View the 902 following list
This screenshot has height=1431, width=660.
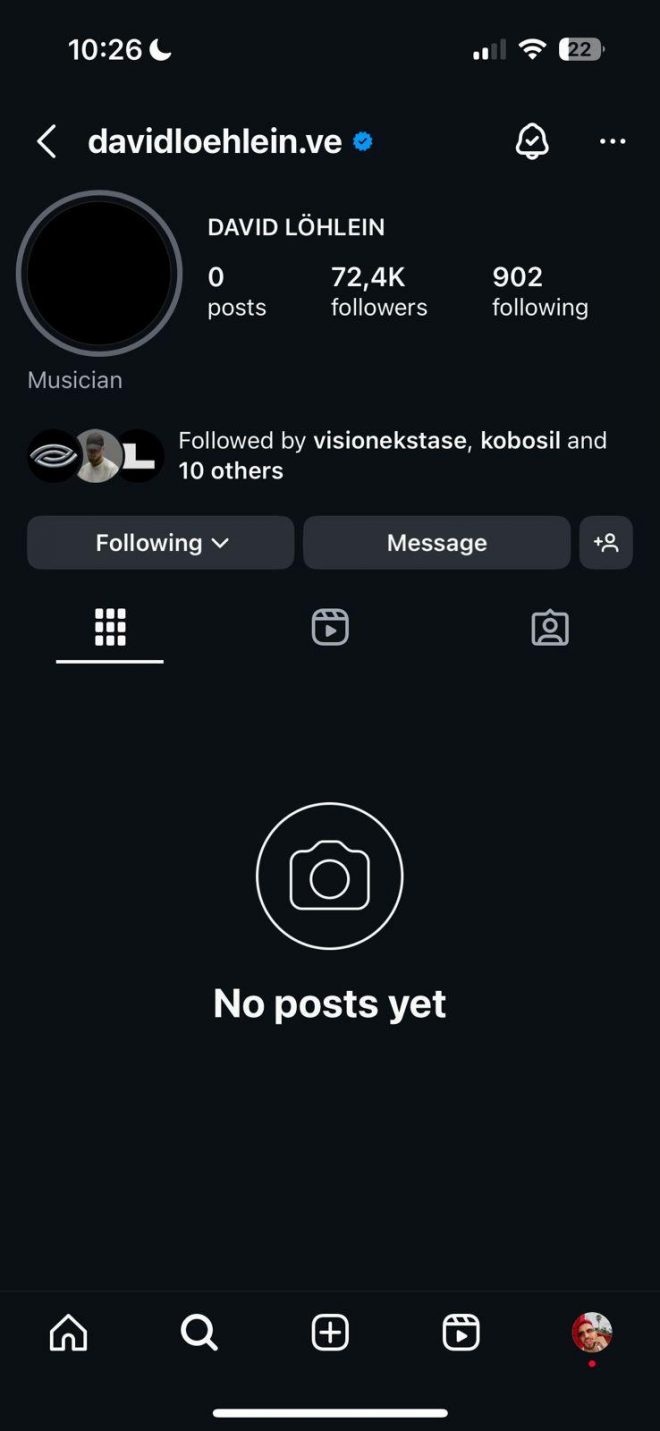point(540,291)
